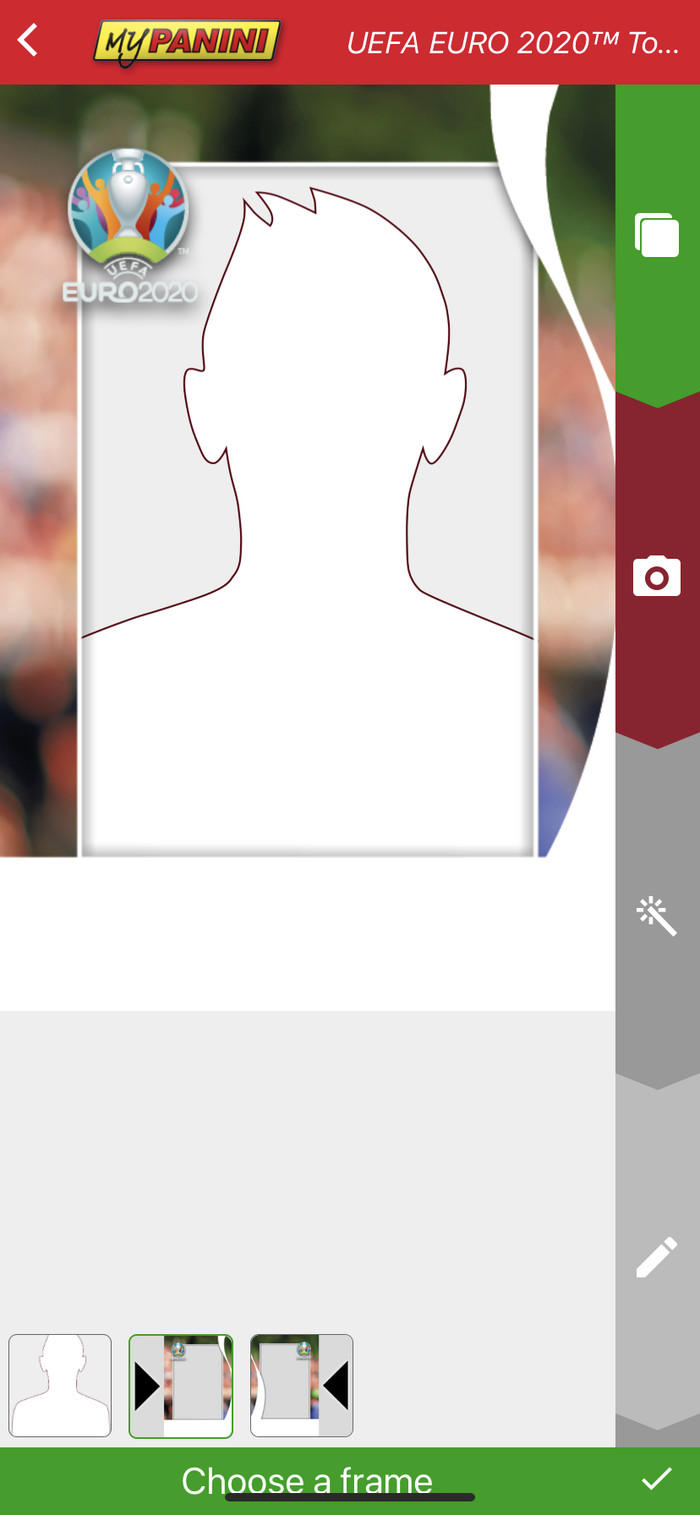Select the frame with the left-pointing arrow

click(301, 1385)
